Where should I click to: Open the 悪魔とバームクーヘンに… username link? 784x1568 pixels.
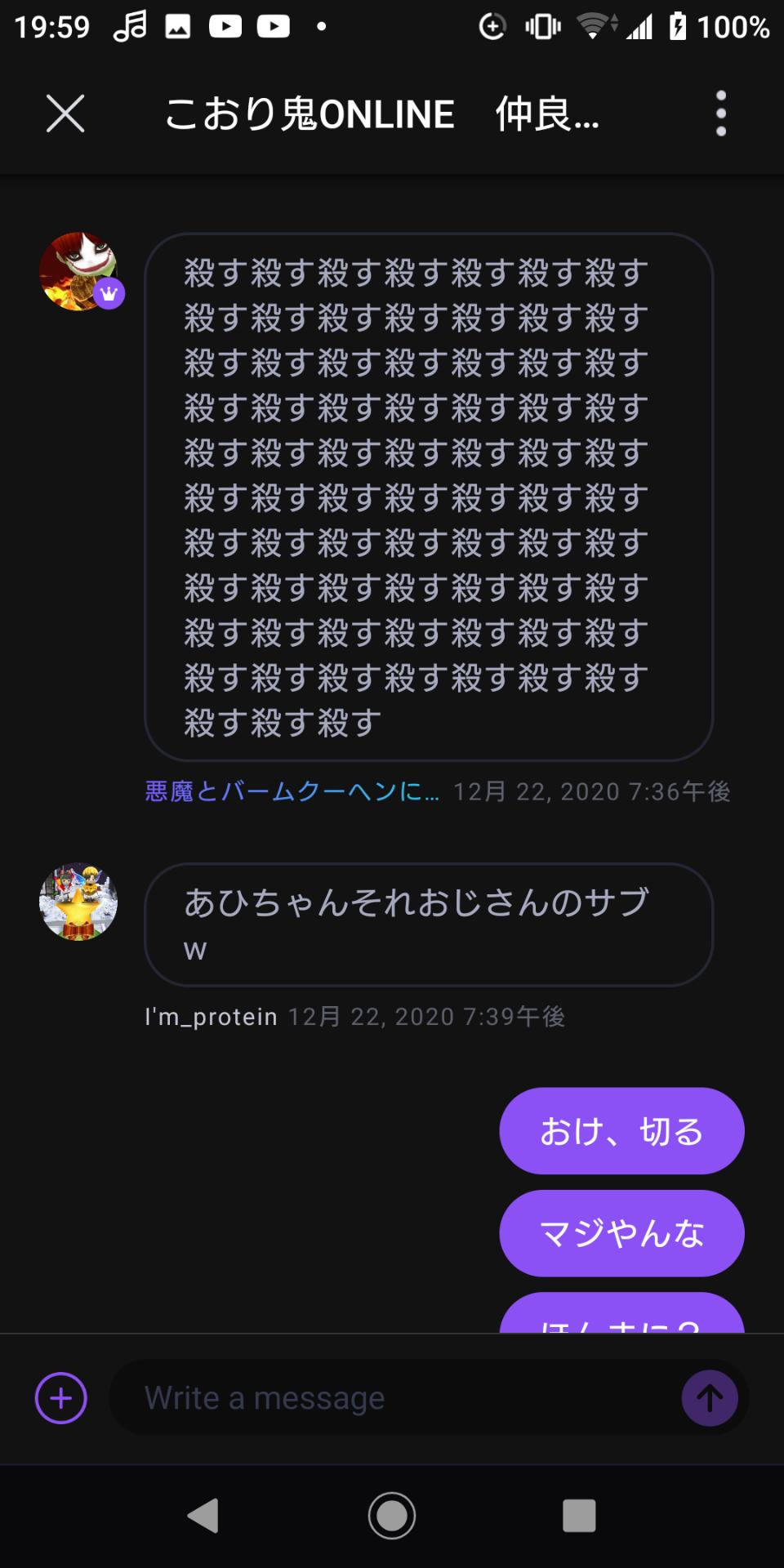coord(292,791)
